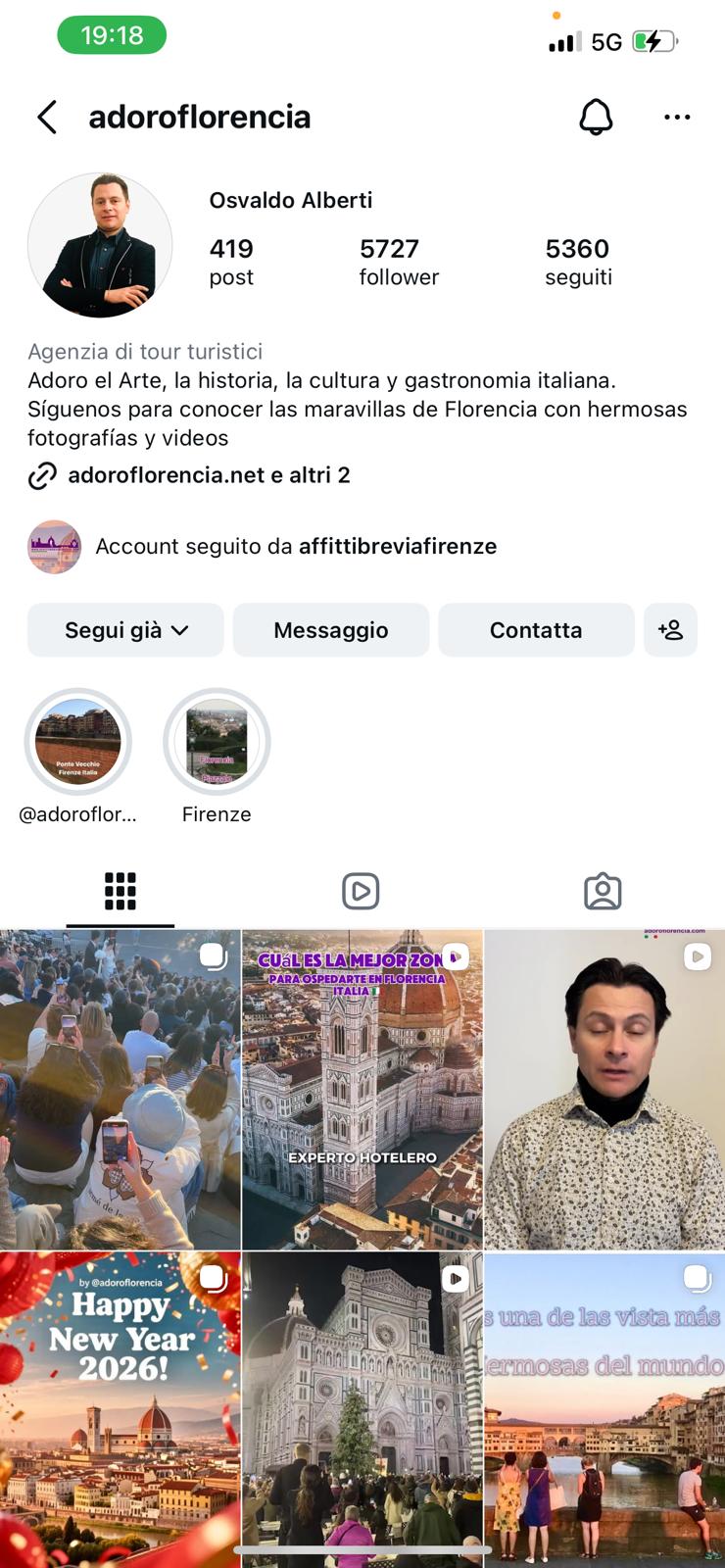Open notifications via the bell icon
The height and width of the screenshot is (1568, 725).
click(x=594, y=117)
